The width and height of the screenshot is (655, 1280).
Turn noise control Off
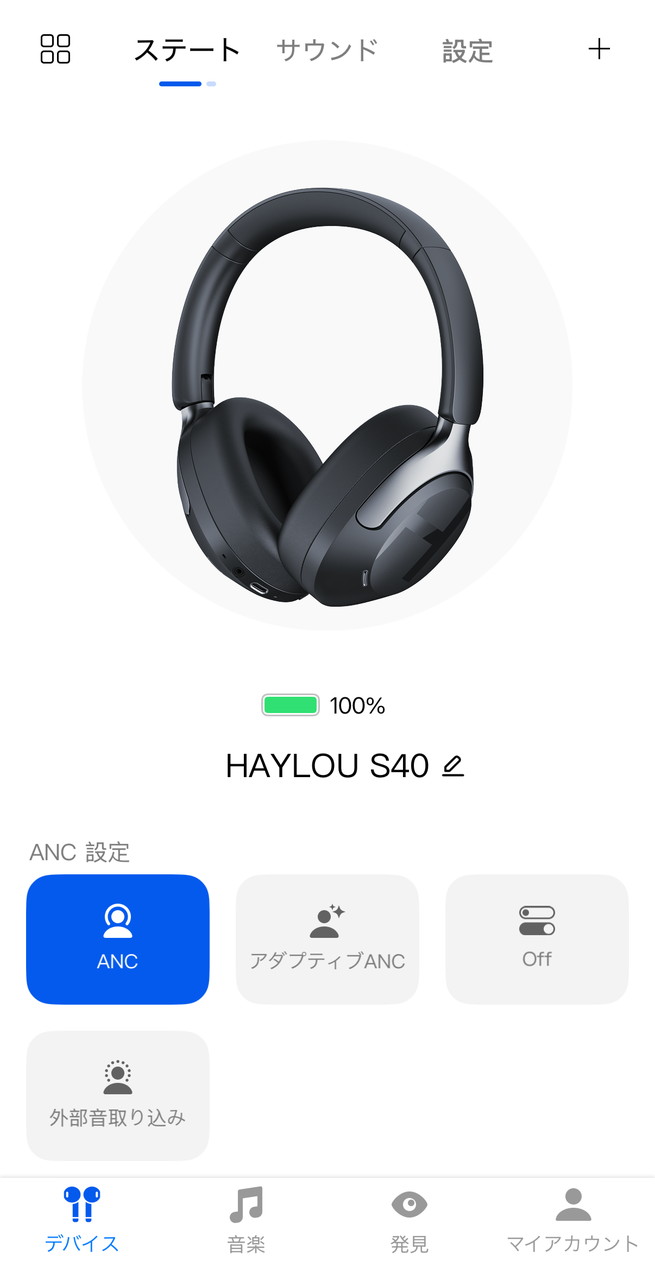(x=537, y=939)
